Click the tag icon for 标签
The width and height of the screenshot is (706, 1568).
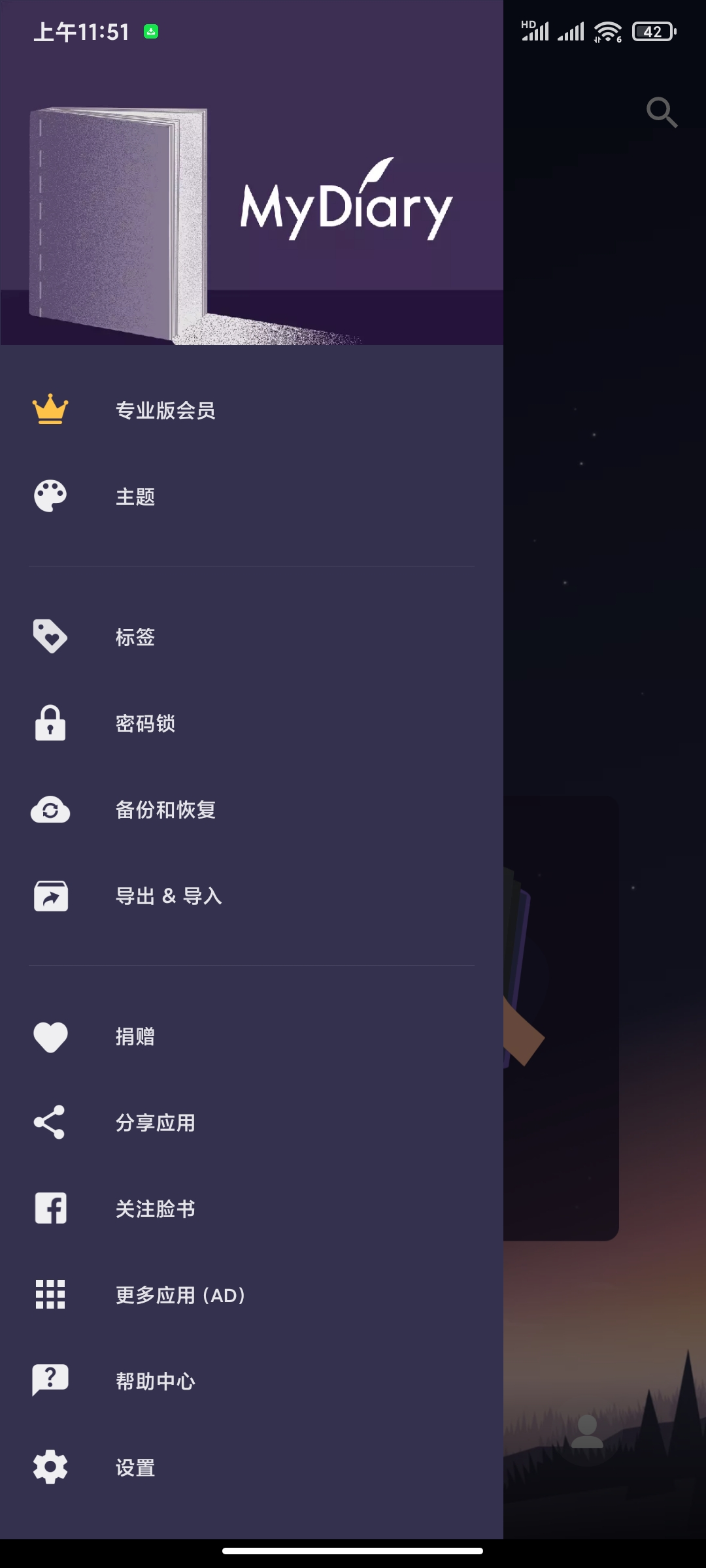tap(51, 637)
